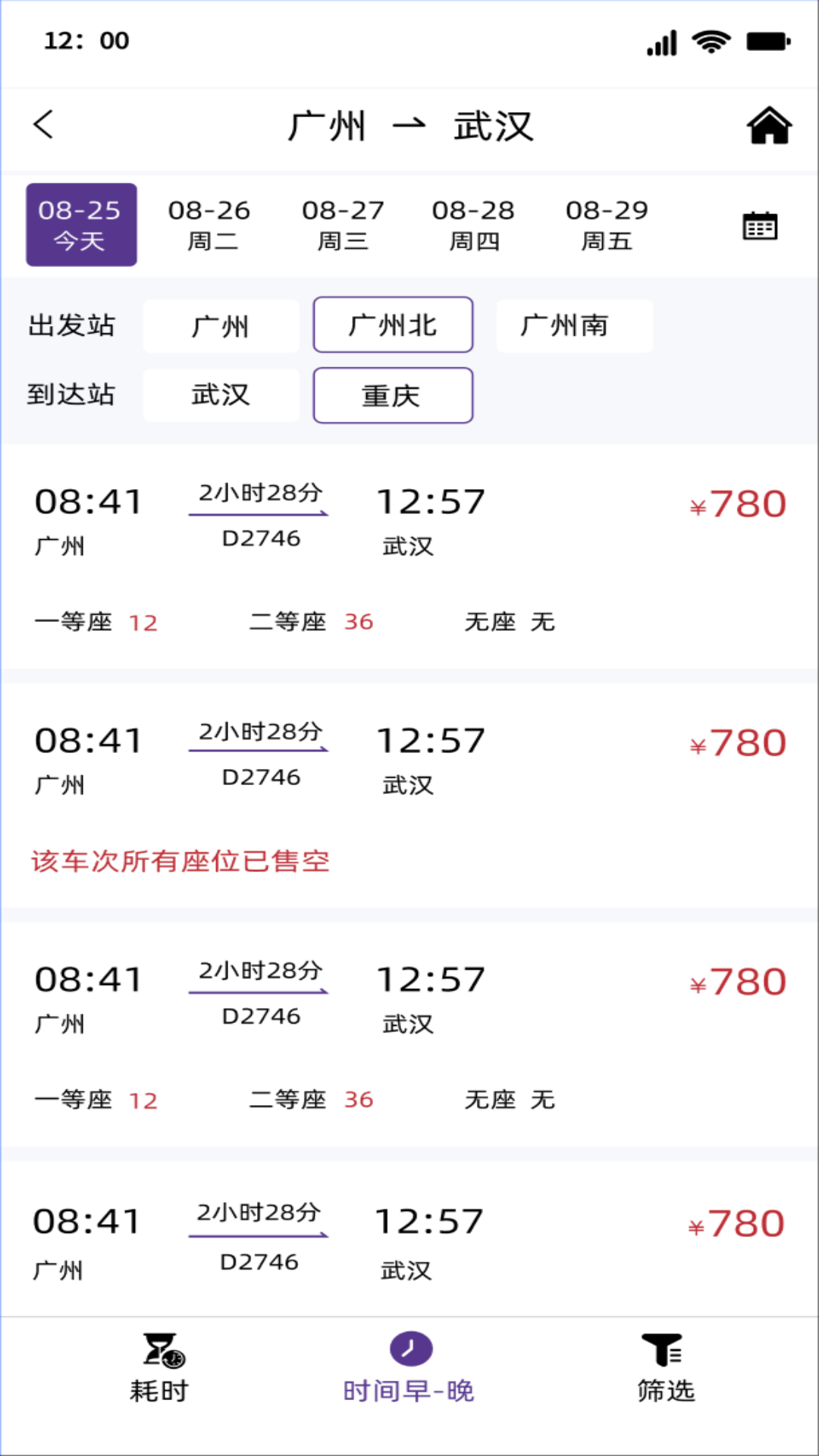The image size is (819, 1456).
Task: Sort by 时间早-晚 departure time
Action: [409, 1369]
